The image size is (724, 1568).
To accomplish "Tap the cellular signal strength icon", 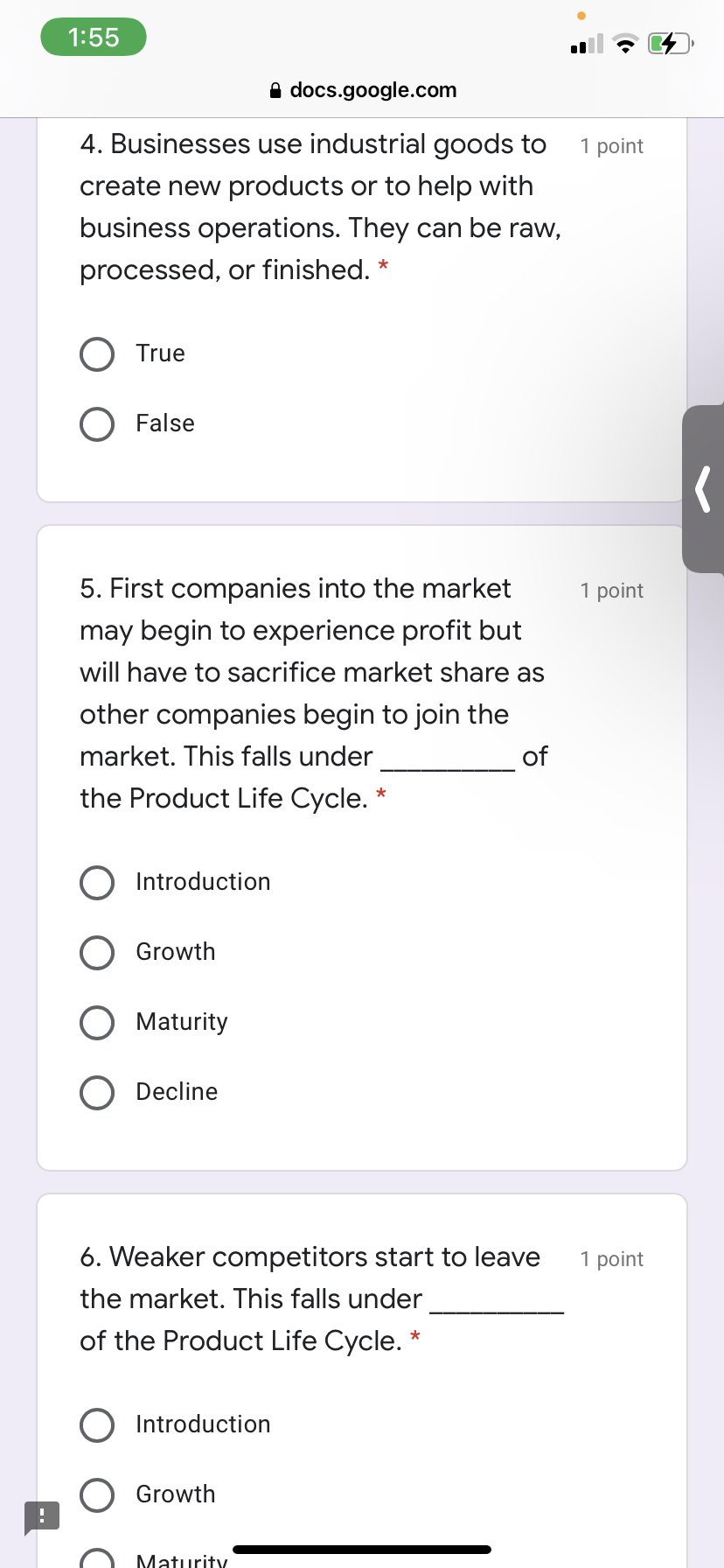I will (584, 44).
